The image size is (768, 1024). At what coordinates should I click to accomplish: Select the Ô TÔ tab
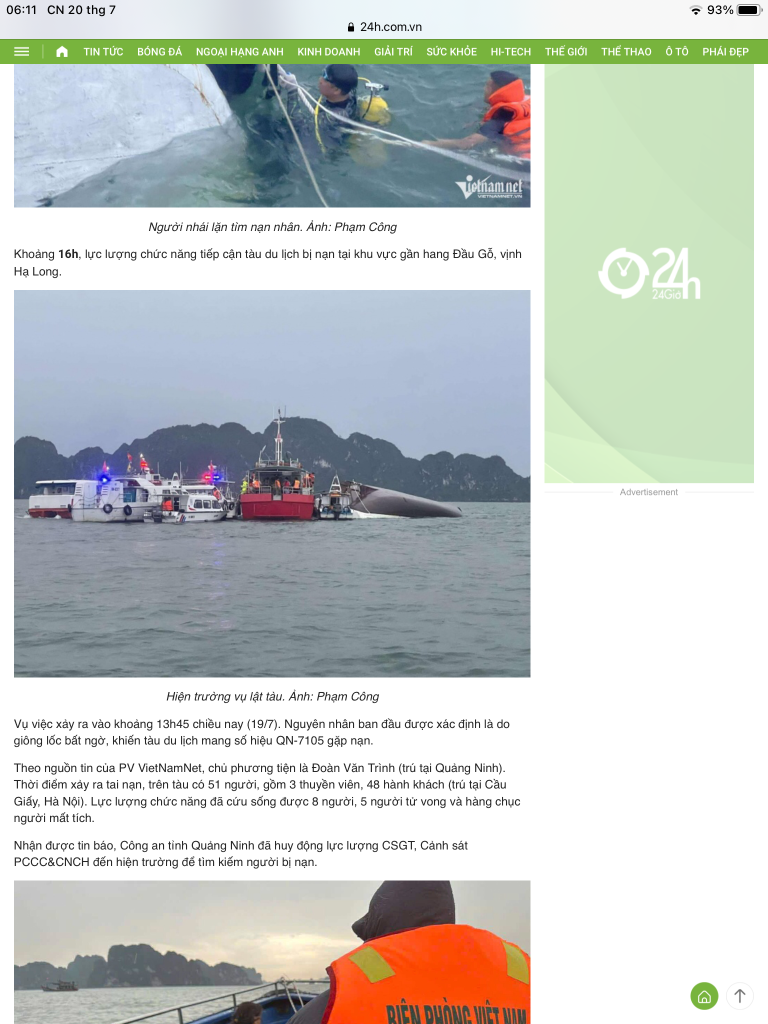(x=677, y=52)
